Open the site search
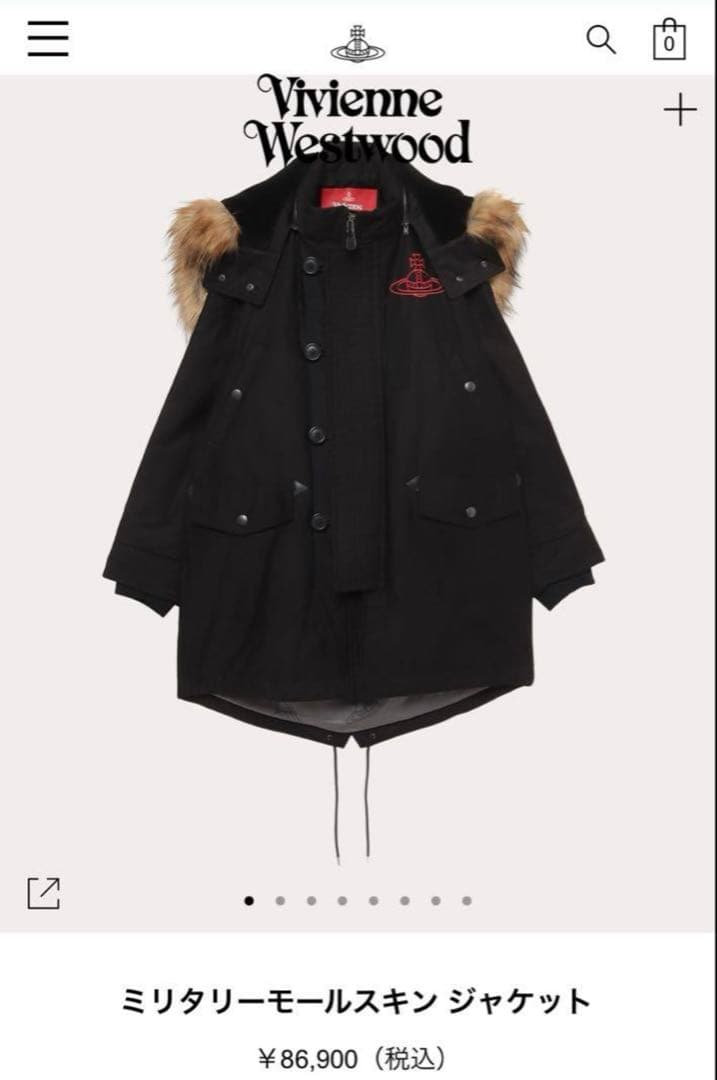Viewport: 717px width, 1080px height. coord(600,39)
